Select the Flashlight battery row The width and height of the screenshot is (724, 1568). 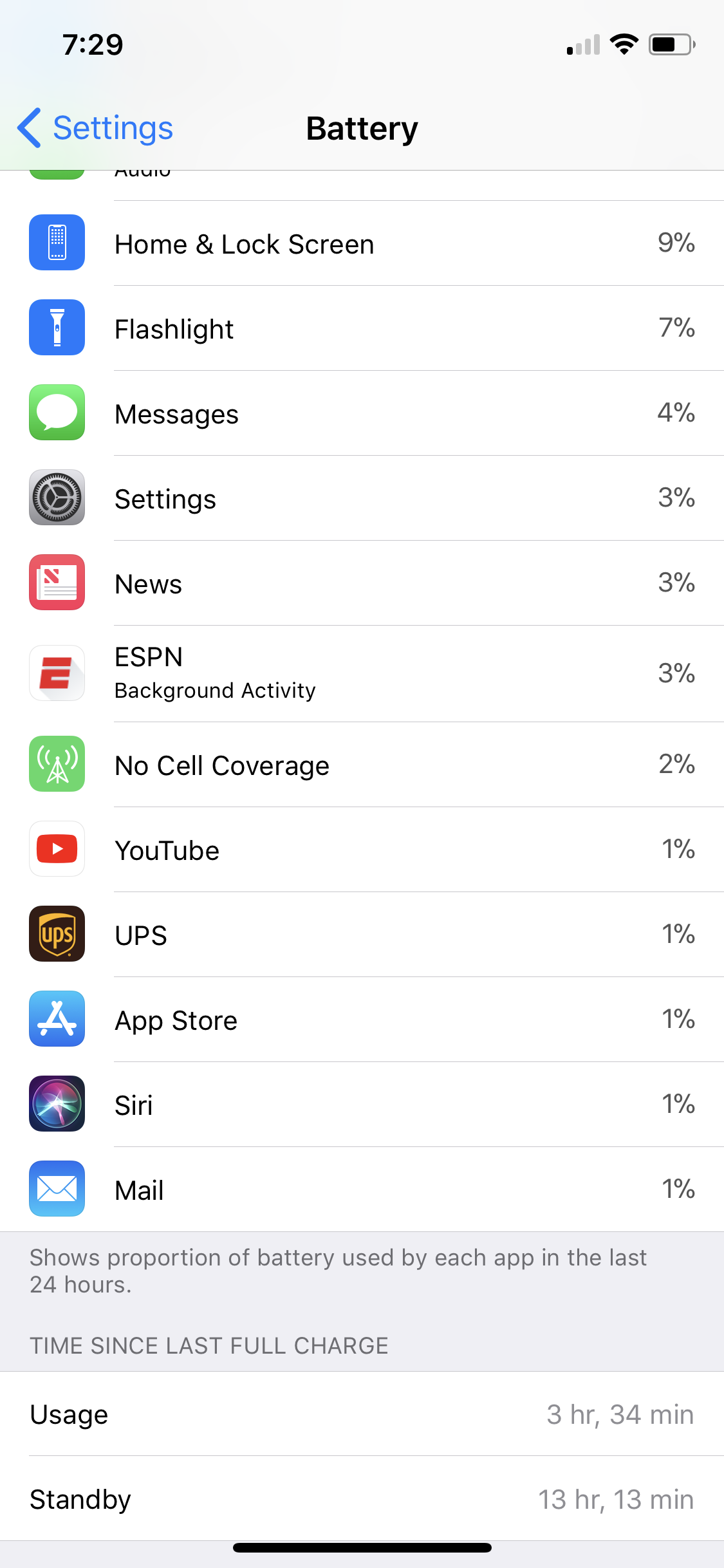pyautogui.click(x=362, y=328)
